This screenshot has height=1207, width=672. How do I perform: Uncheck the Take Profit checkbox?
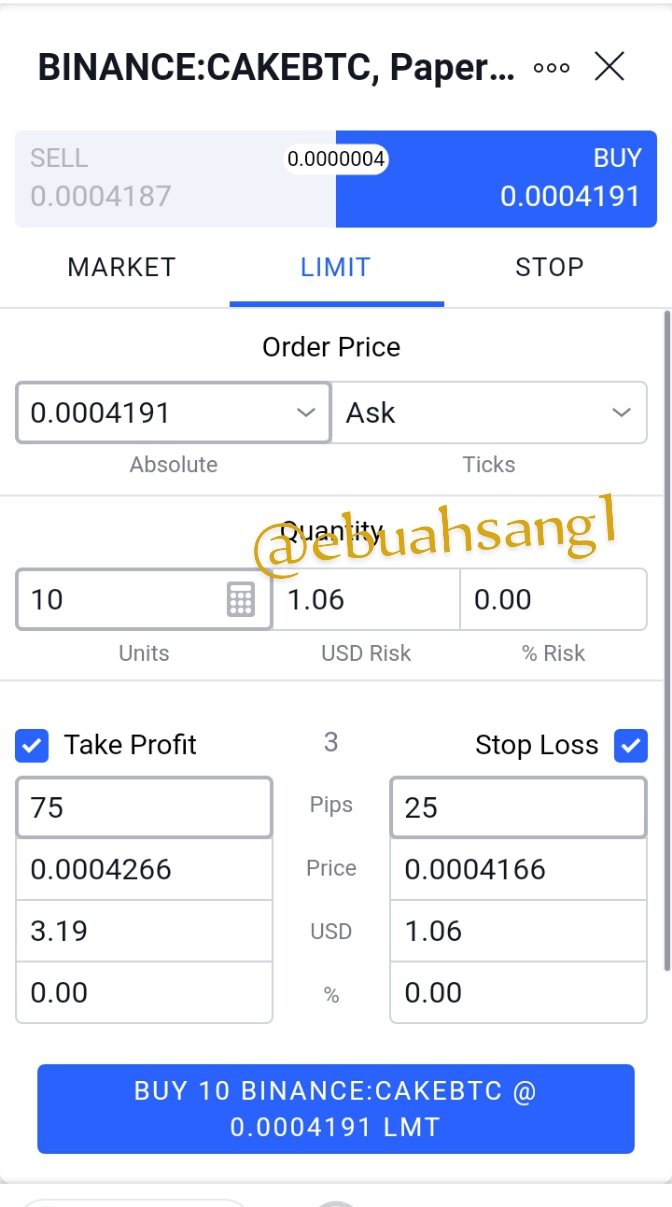[32, 746]
